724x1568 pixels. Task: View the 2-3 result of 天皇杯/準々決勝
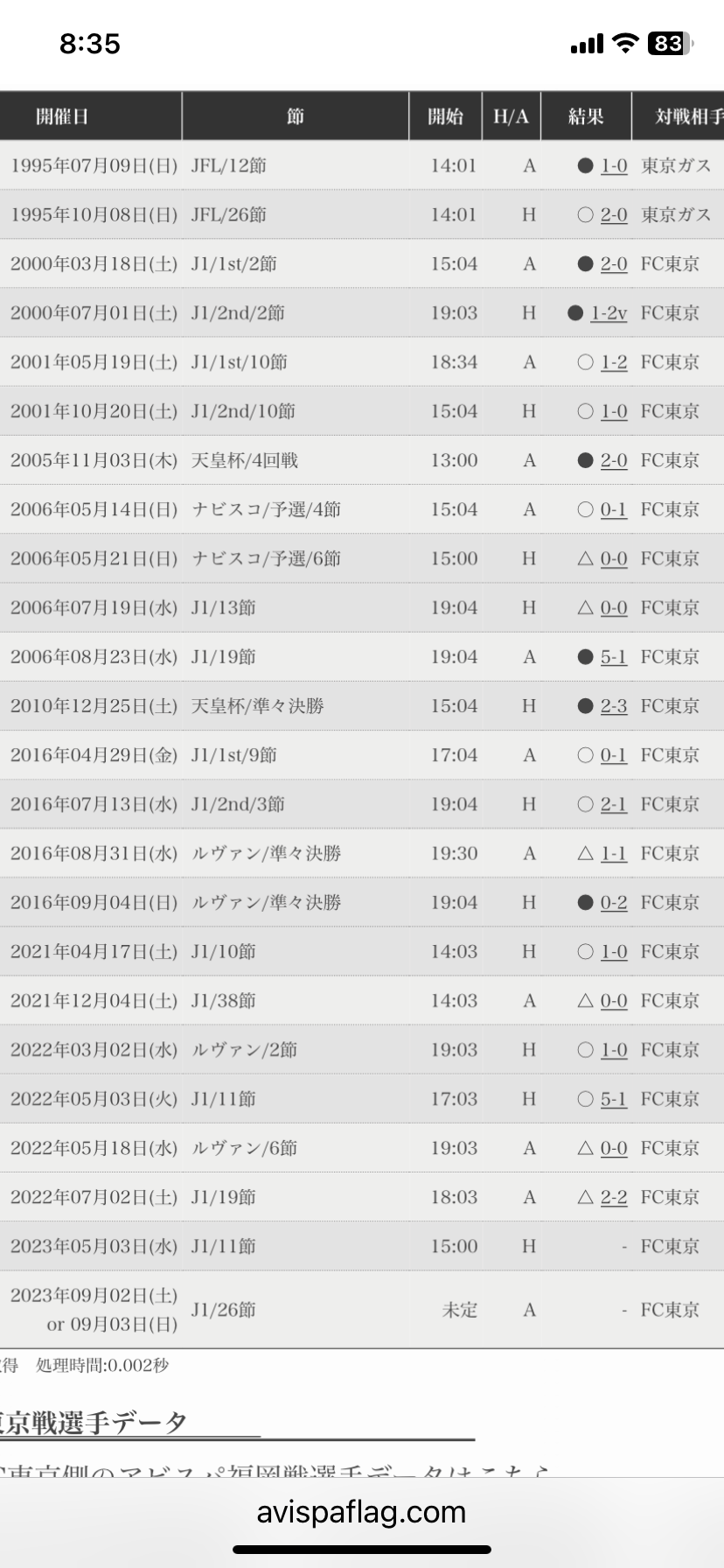(x=614, y=705)
